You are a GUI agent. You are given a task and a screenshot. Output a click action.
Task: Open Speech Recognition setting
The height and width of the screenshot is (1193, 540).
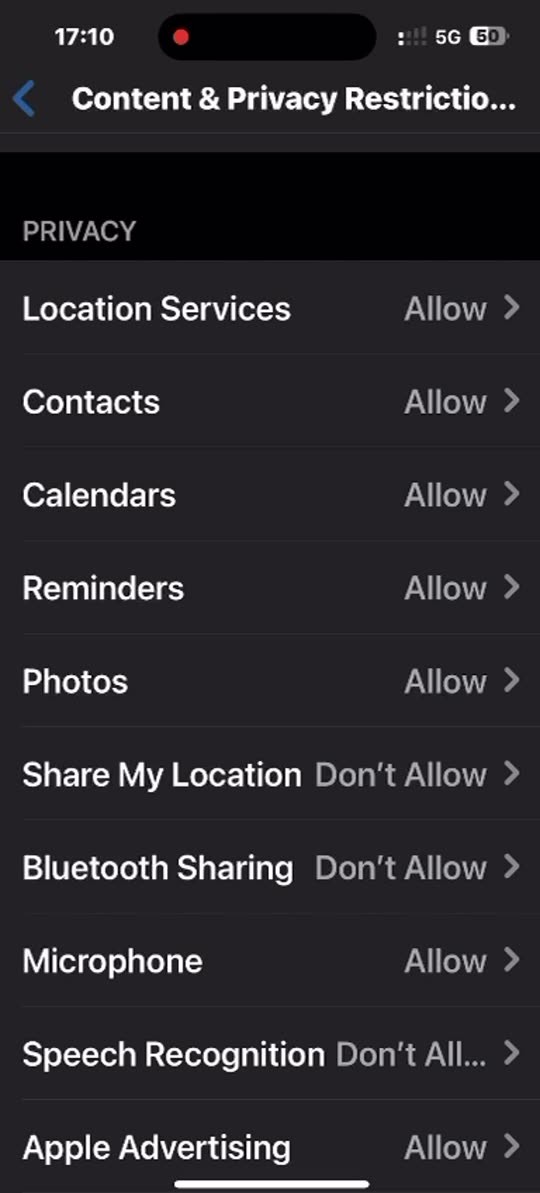(270, 1054)
